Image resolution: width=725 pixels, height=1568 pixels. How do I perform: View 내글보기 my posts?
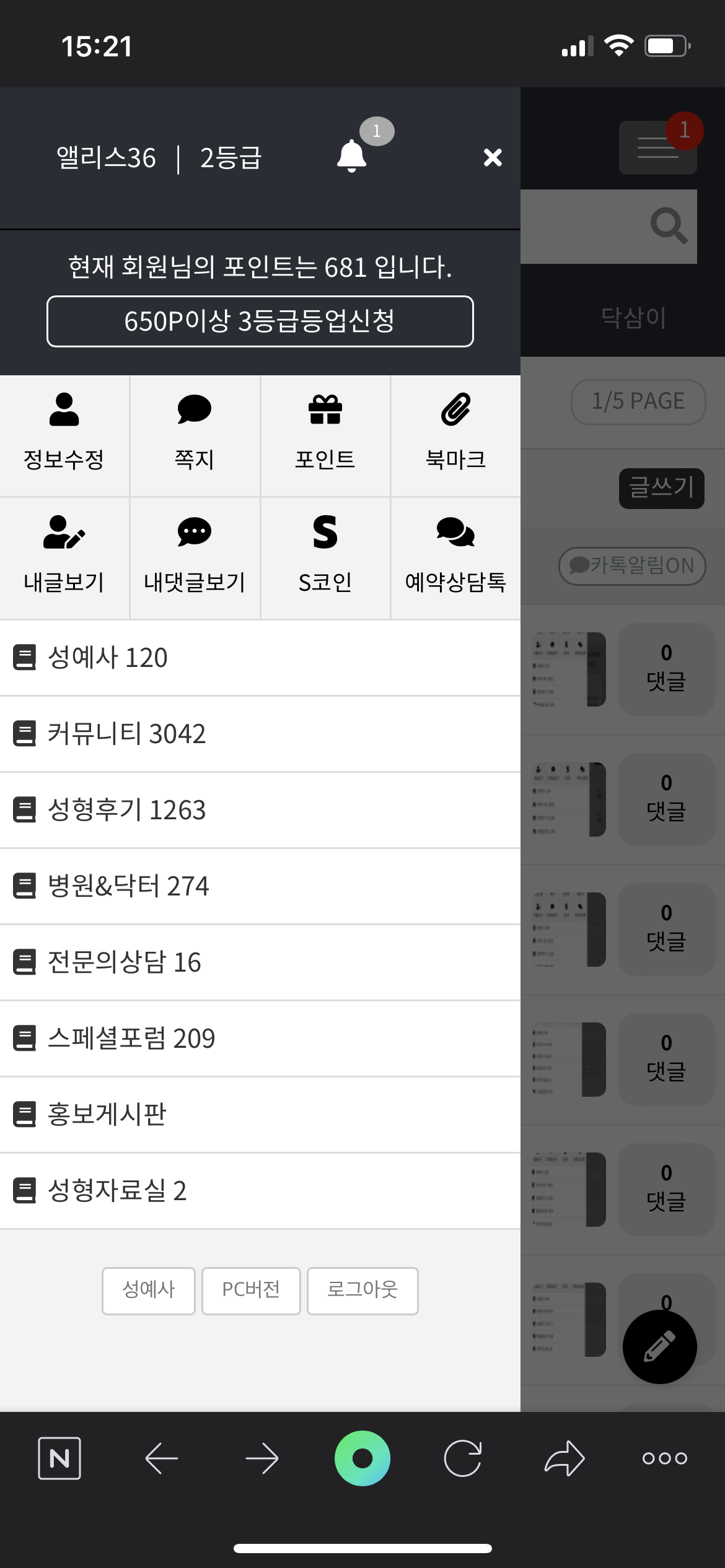click(64, 557)
